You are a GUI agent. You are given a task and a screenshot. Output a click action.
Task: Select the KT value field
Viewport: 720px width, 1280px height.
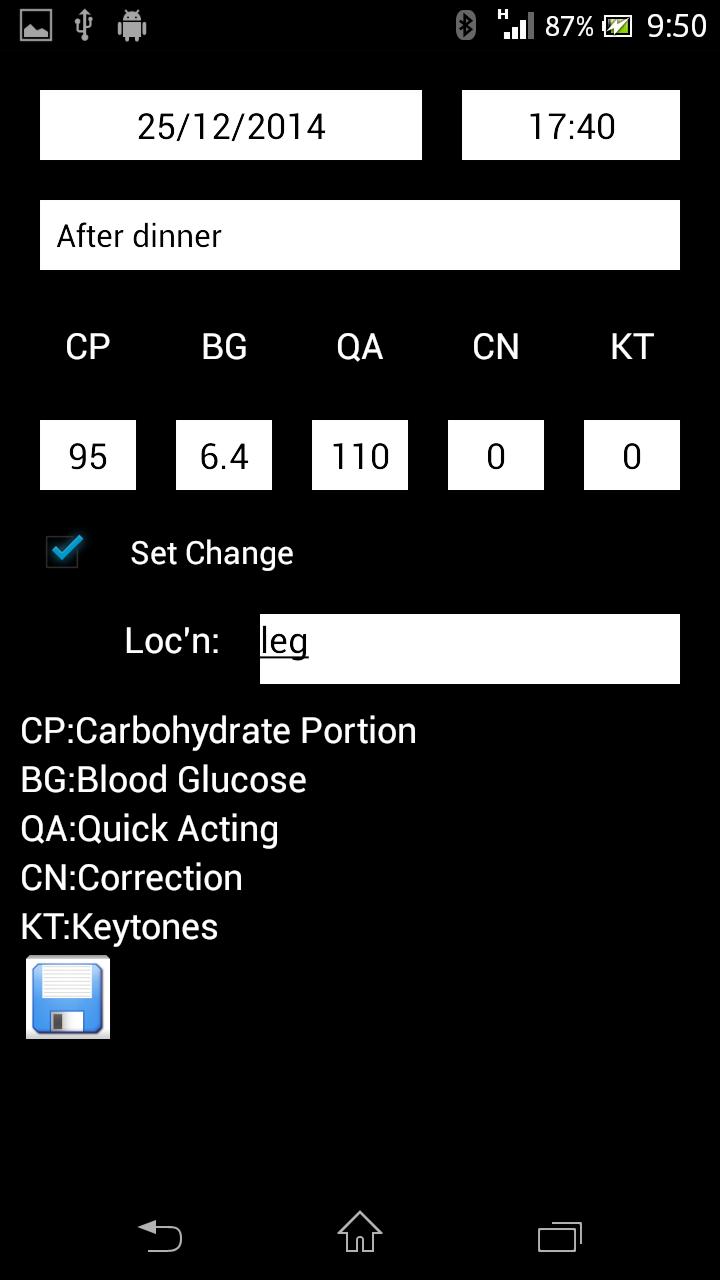631,455
